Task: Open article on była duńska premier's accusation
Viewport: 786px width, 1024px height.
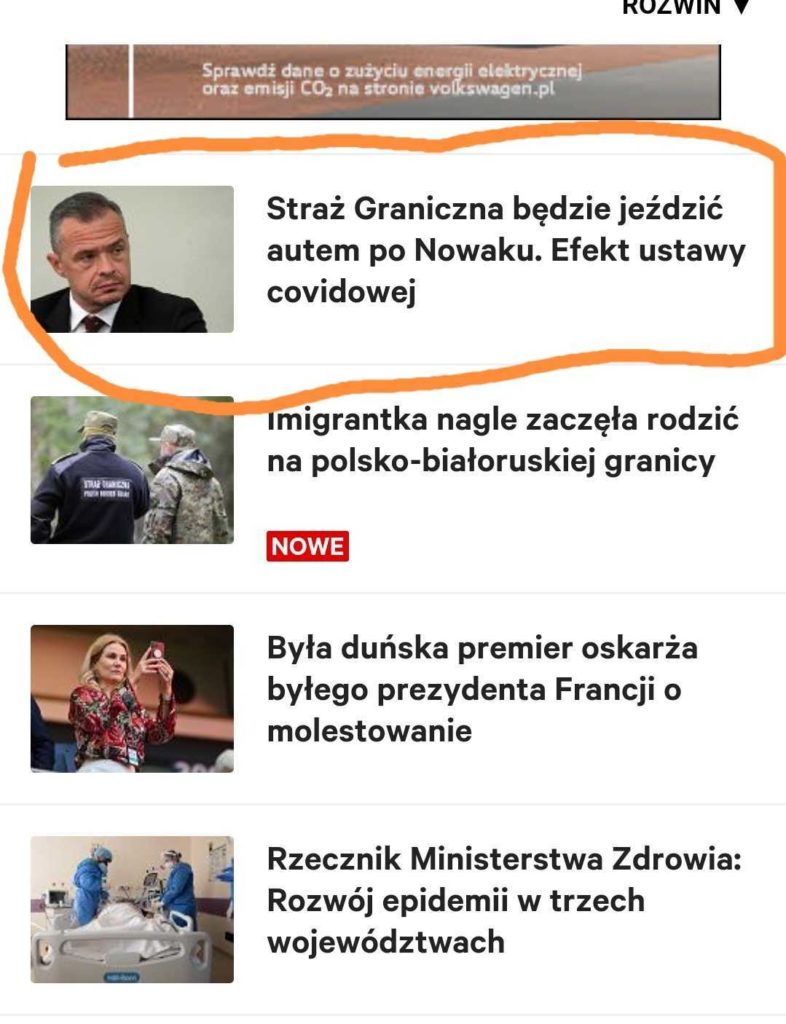Action: point(482,689)
